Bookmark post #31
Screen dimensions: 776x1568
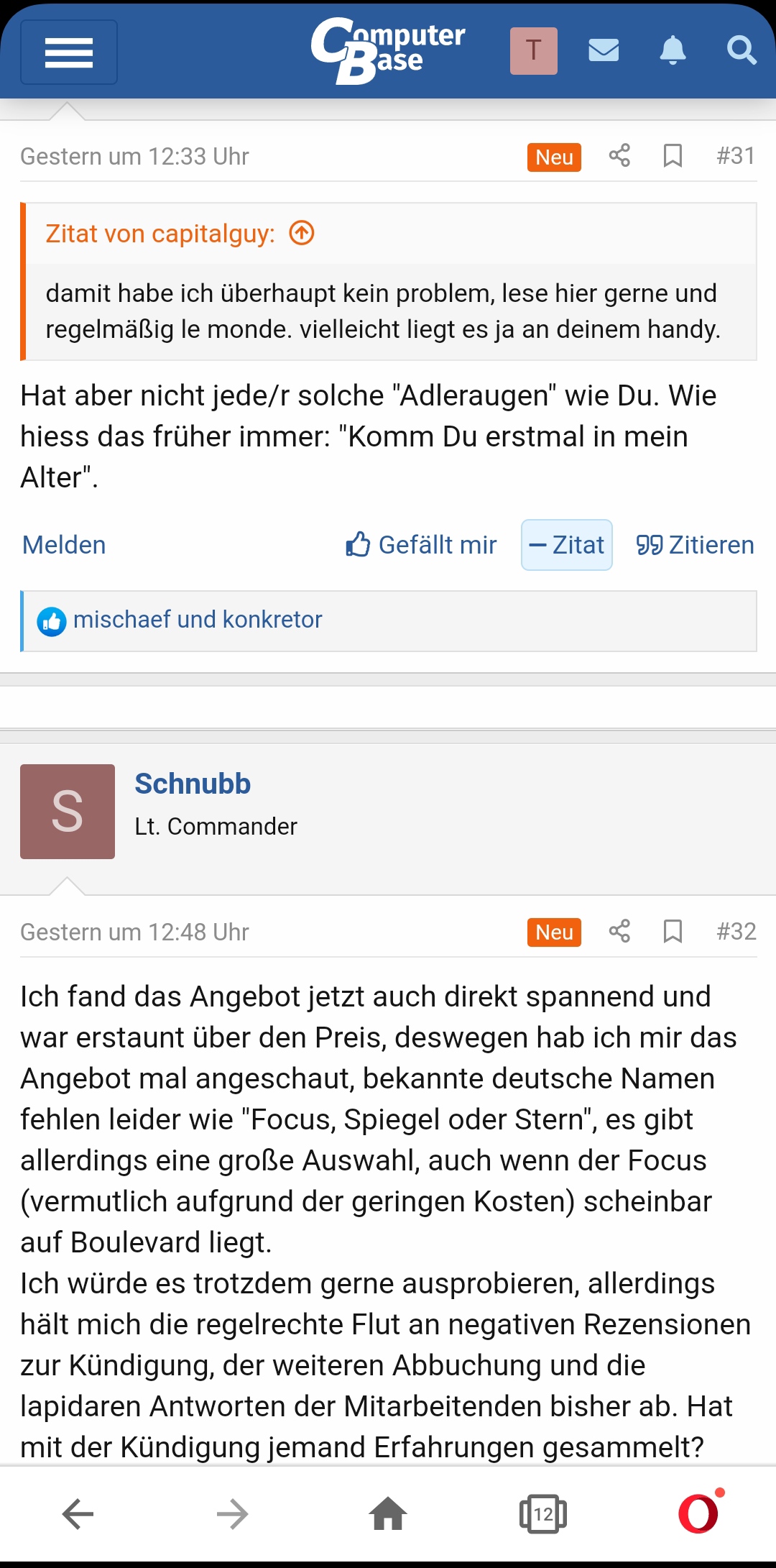pos(673,155)
